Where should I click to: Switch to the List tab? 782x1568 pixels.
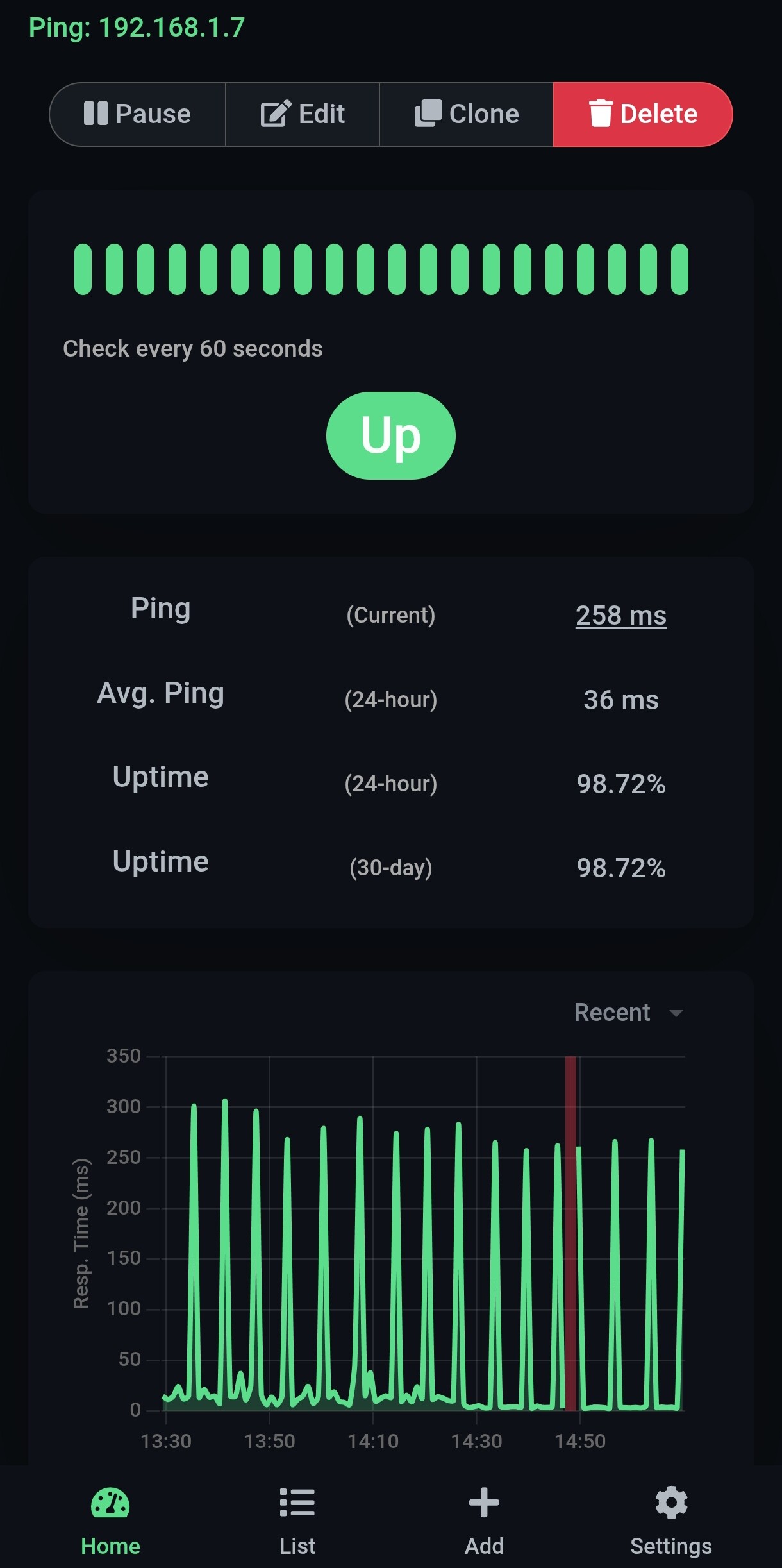coord(297,1521)
